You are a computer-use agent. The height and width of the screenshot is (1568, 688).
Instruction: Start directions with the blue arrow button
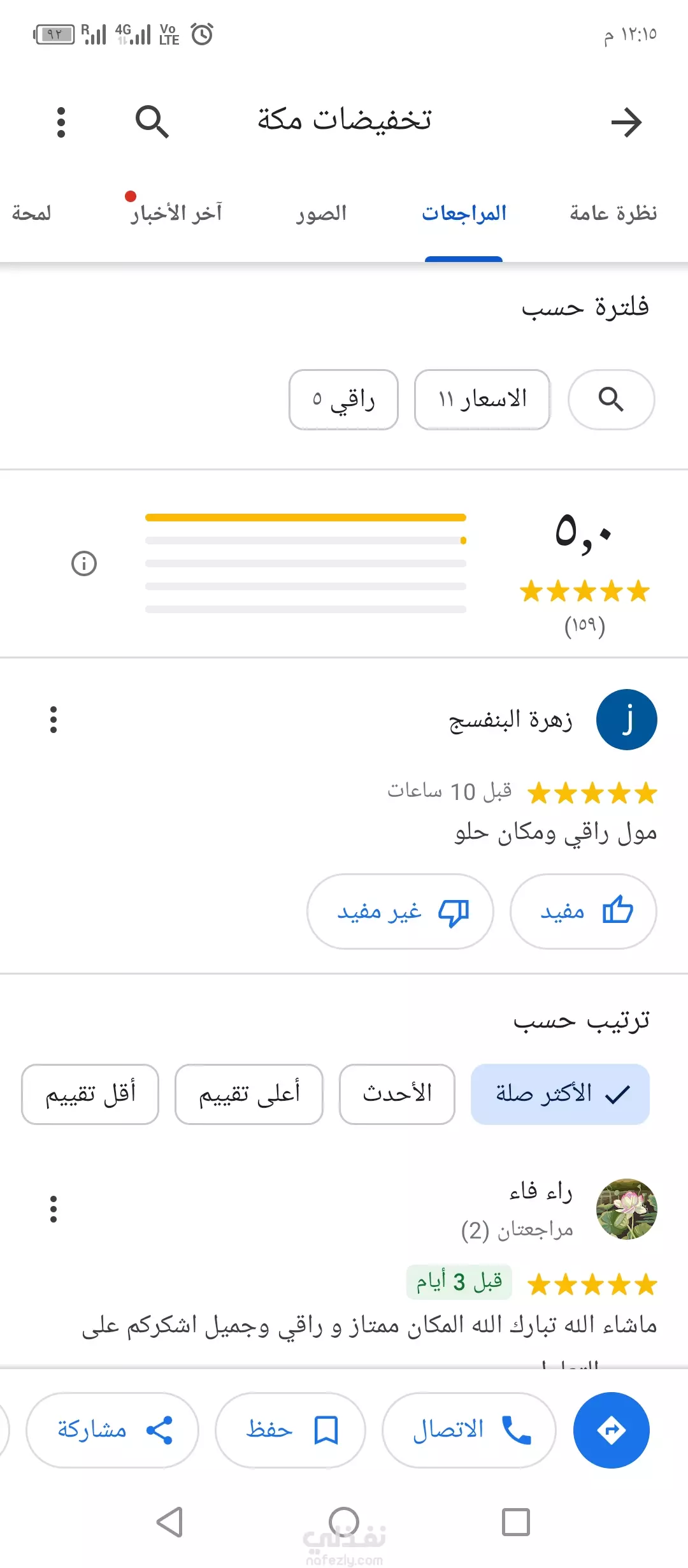coord(612,1430)
